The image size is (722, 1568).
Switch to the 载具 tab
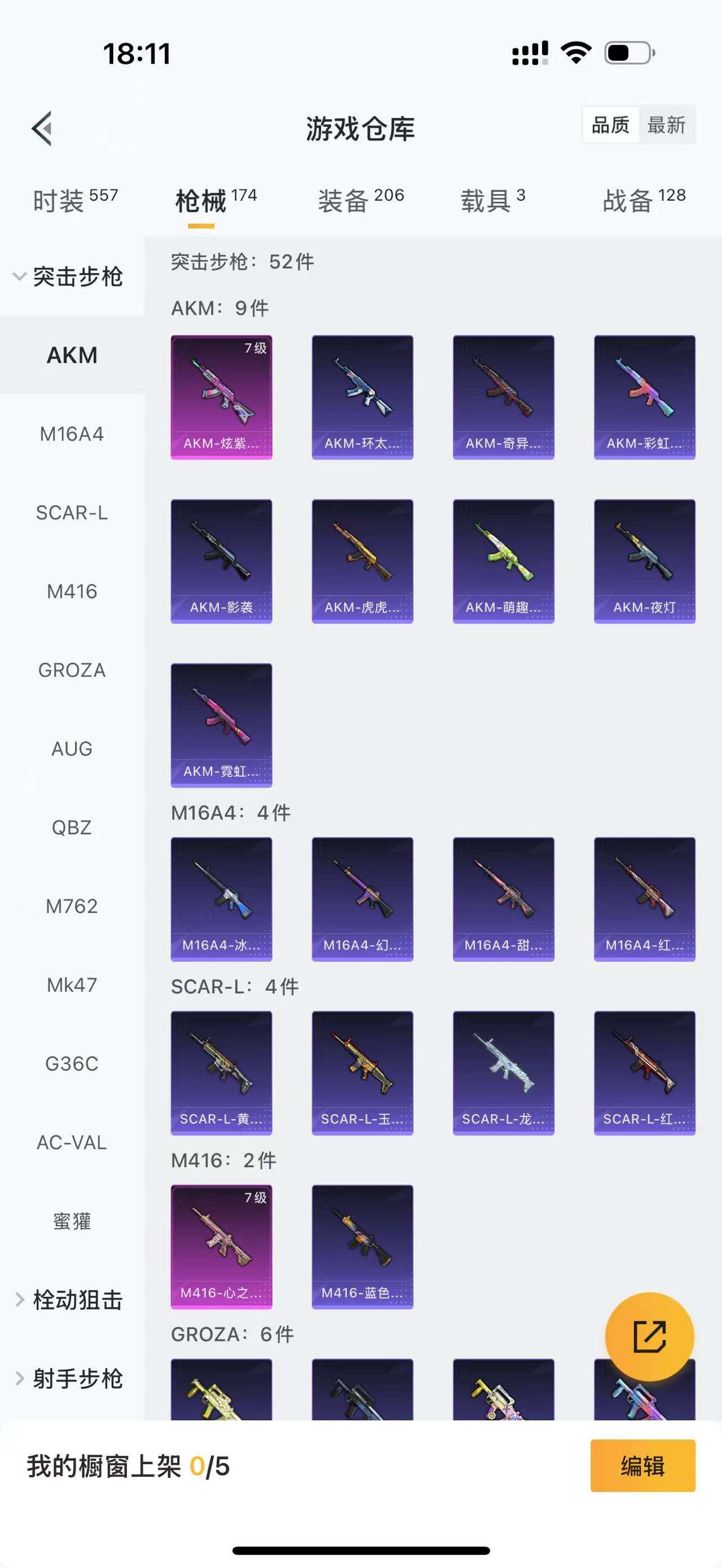(x=492, y=200)
